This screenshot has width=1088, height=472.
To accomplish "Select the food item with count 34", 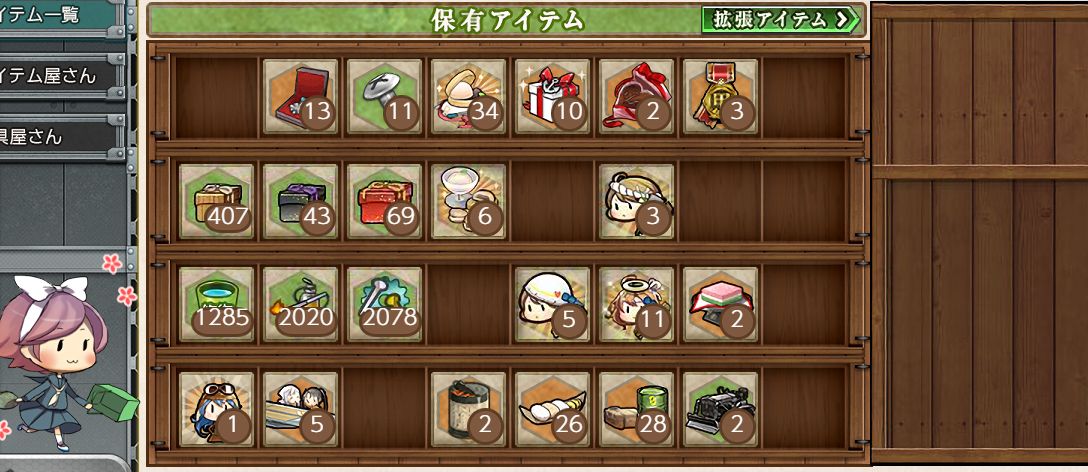I will coord(468,96).
